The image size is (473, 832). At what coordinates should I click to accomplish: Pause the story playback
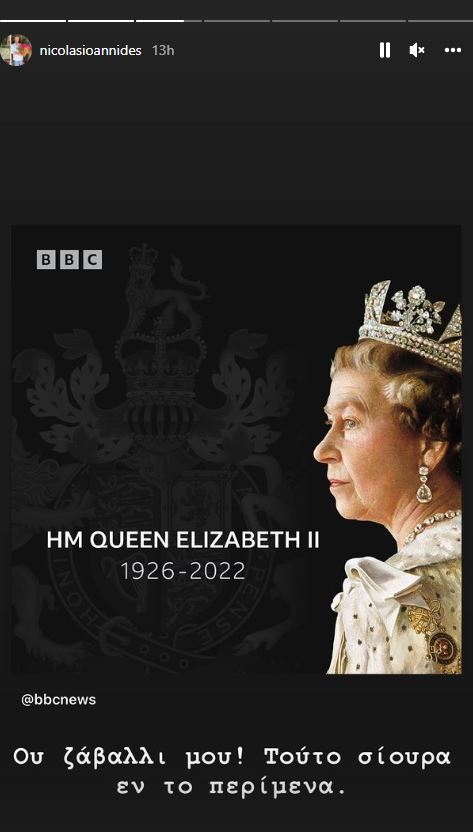tap(385, 50)
